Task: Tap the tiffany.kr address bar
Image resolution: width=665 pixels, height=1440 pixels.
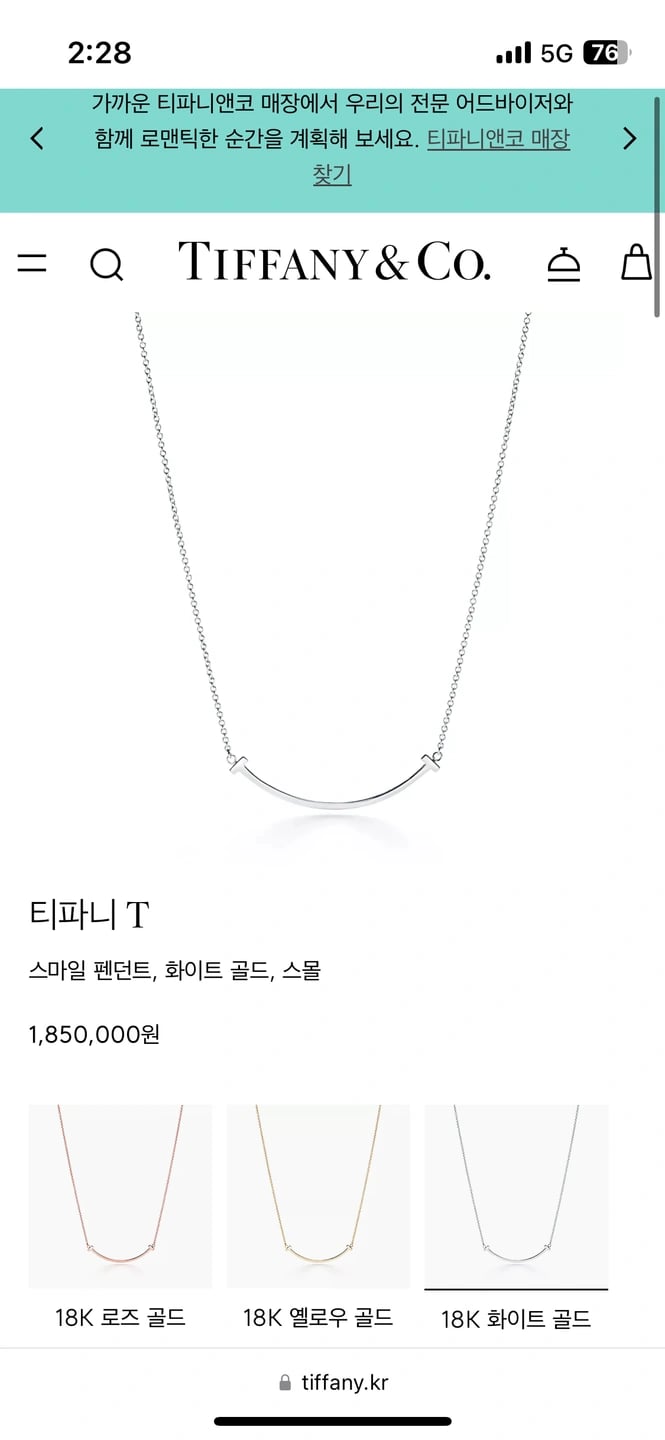Action: pos(333,1382)
